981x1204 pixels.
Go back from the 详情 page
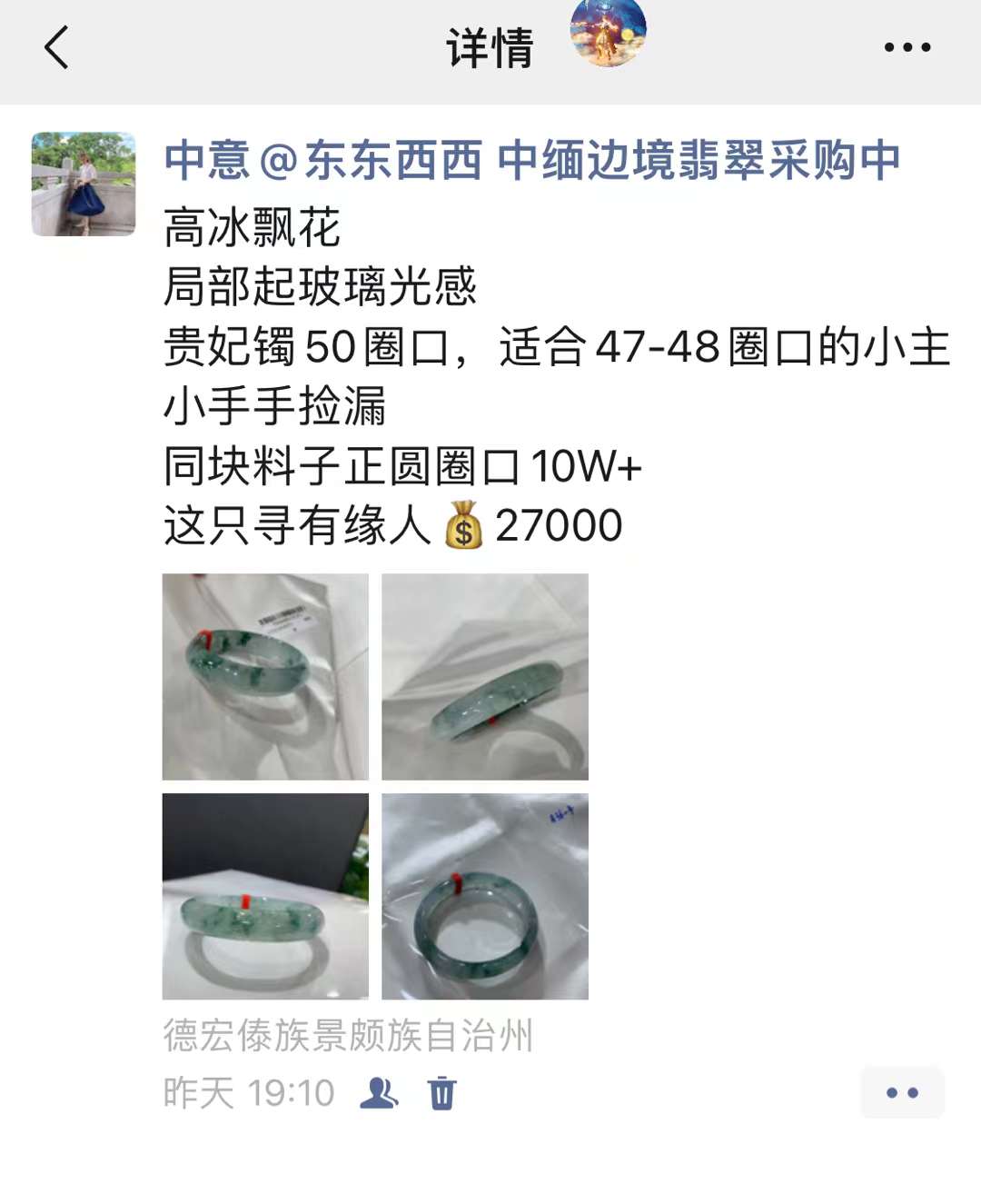click(x=56, y=47)
